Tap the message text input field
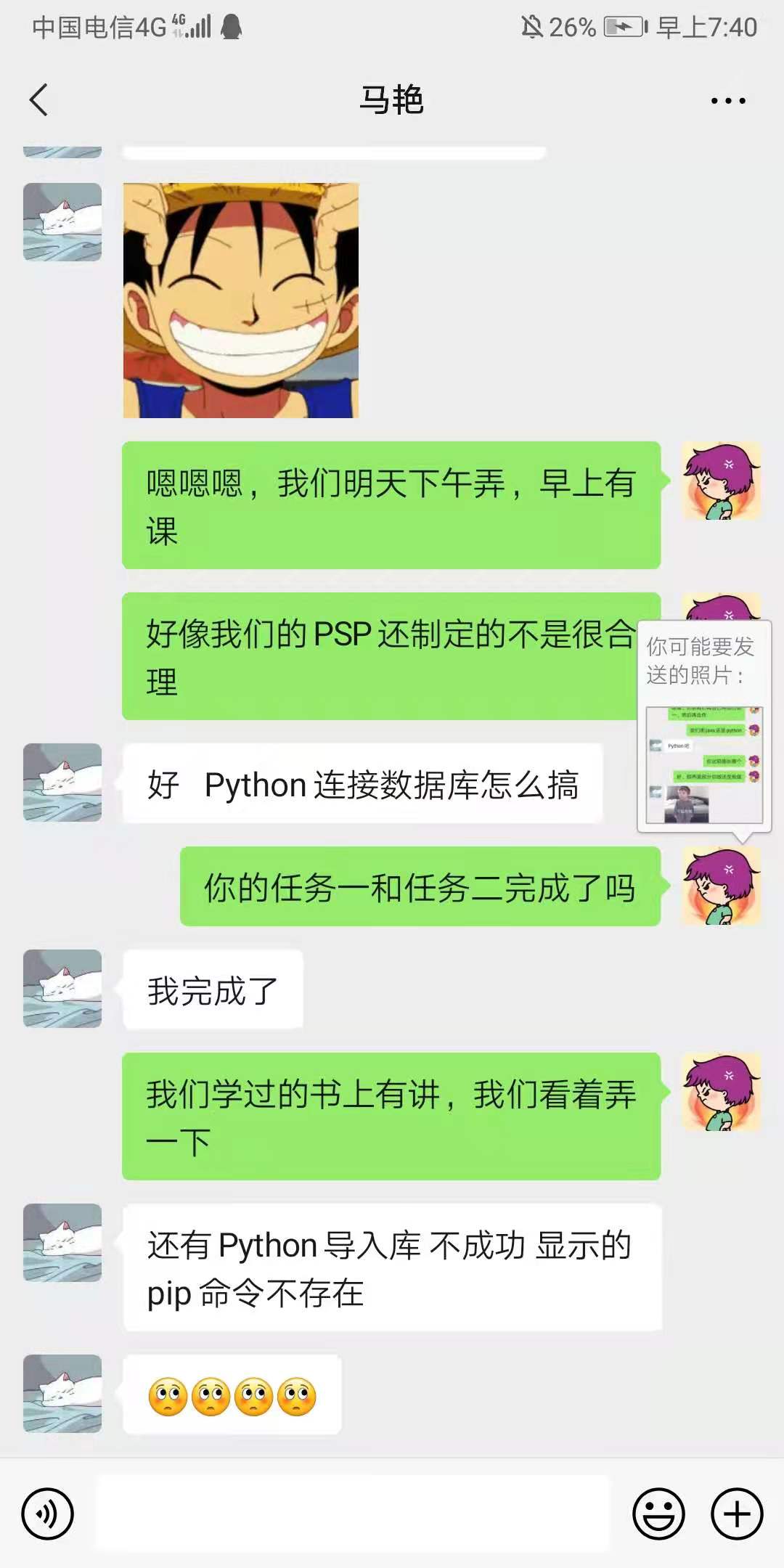This screenshot has width=784, height=1568. [x=353, y=1514]
